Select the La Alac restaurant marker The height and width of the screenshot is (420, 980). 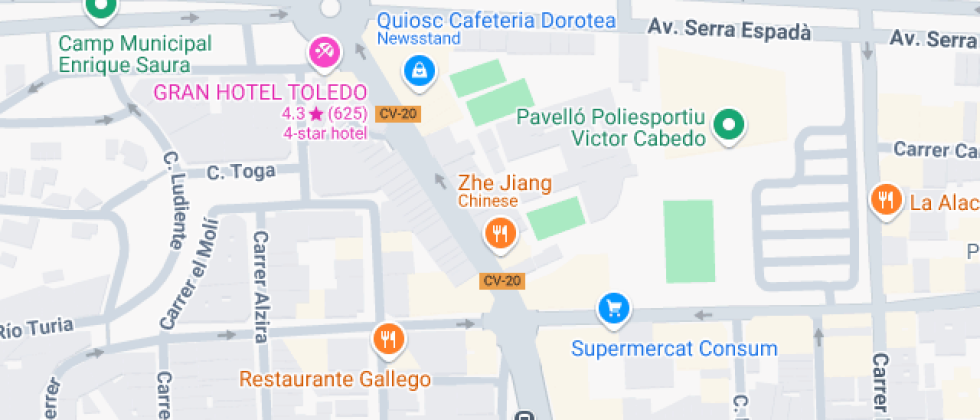885,199
